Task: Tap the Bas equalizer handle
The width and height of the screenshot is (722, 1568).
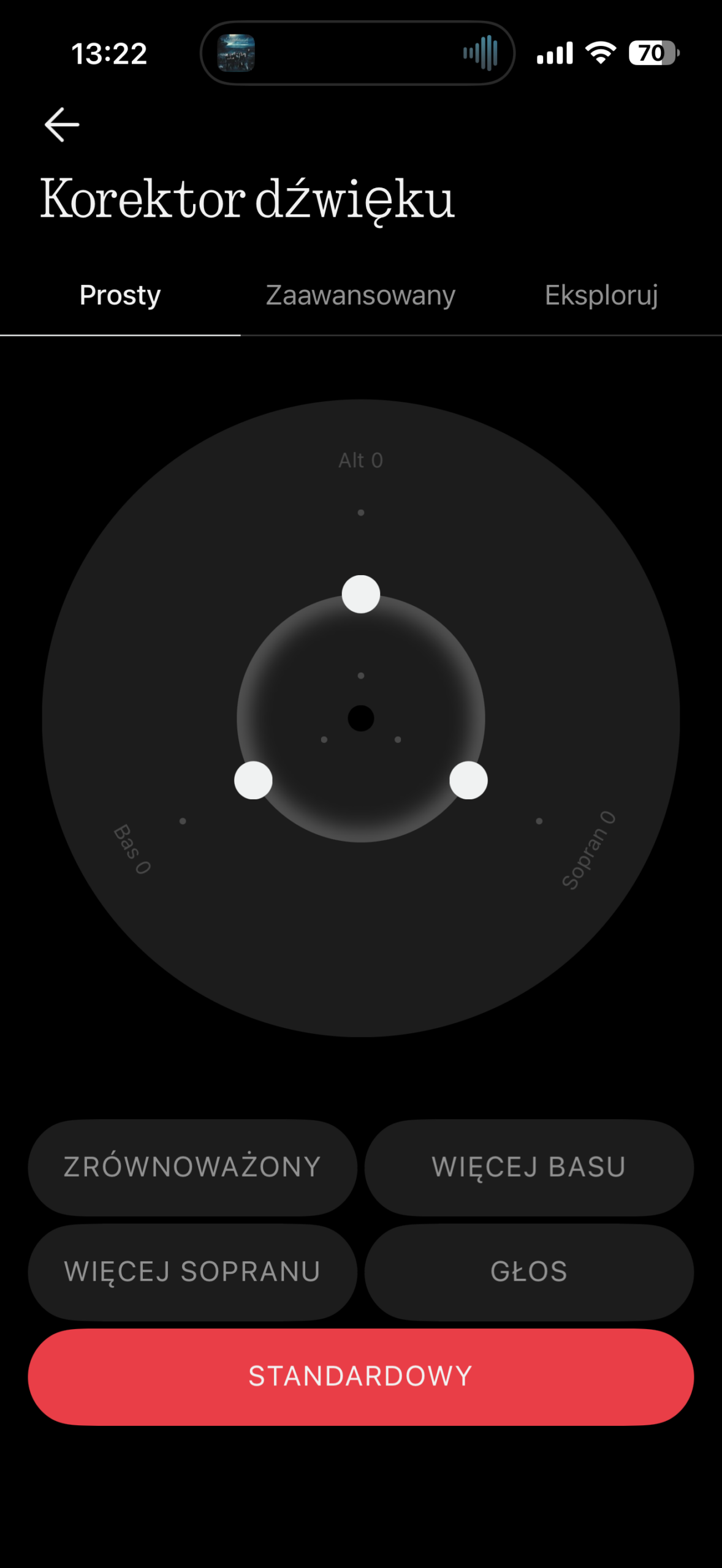Action: tap(253, 780)
